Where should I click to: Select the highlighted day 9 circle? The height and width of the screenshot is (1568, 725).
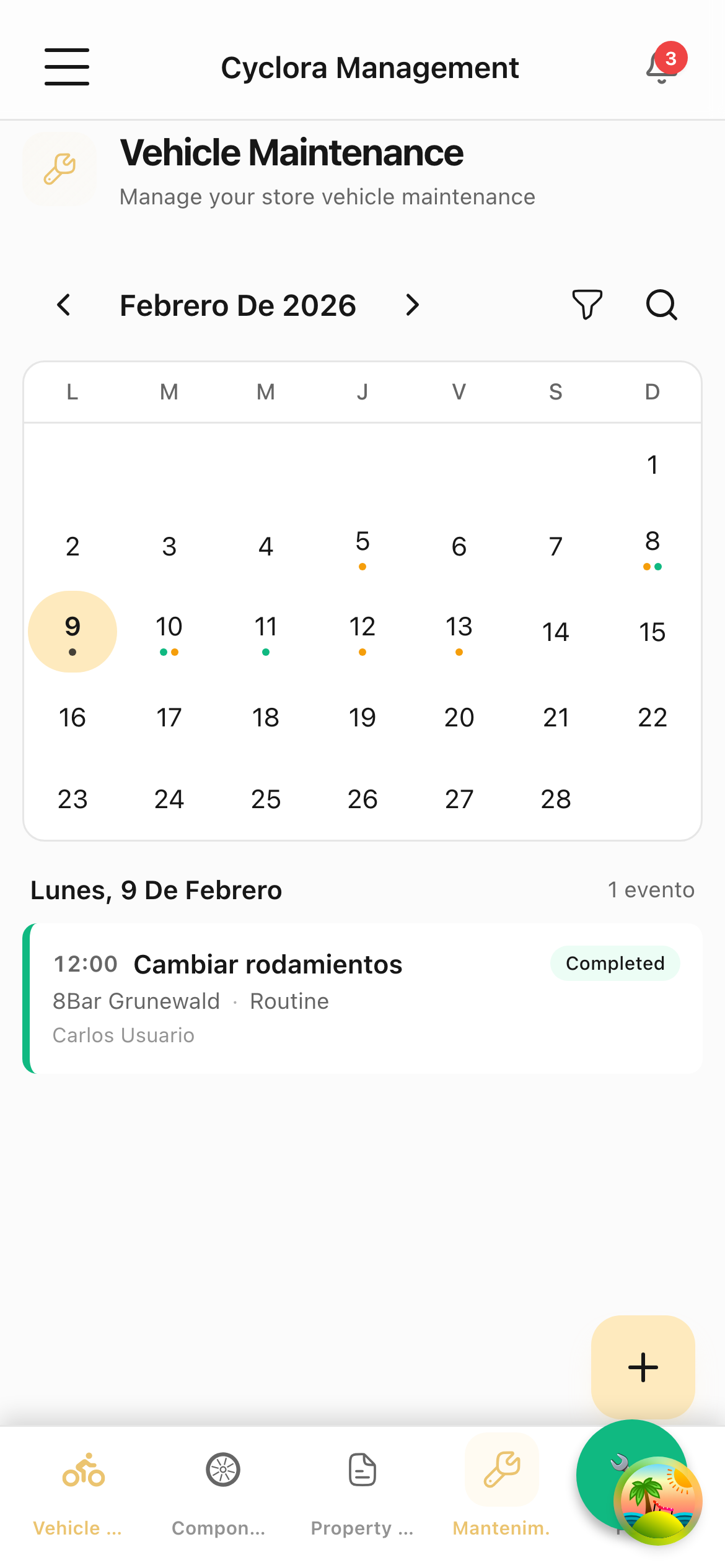click(x=72, y=631)
